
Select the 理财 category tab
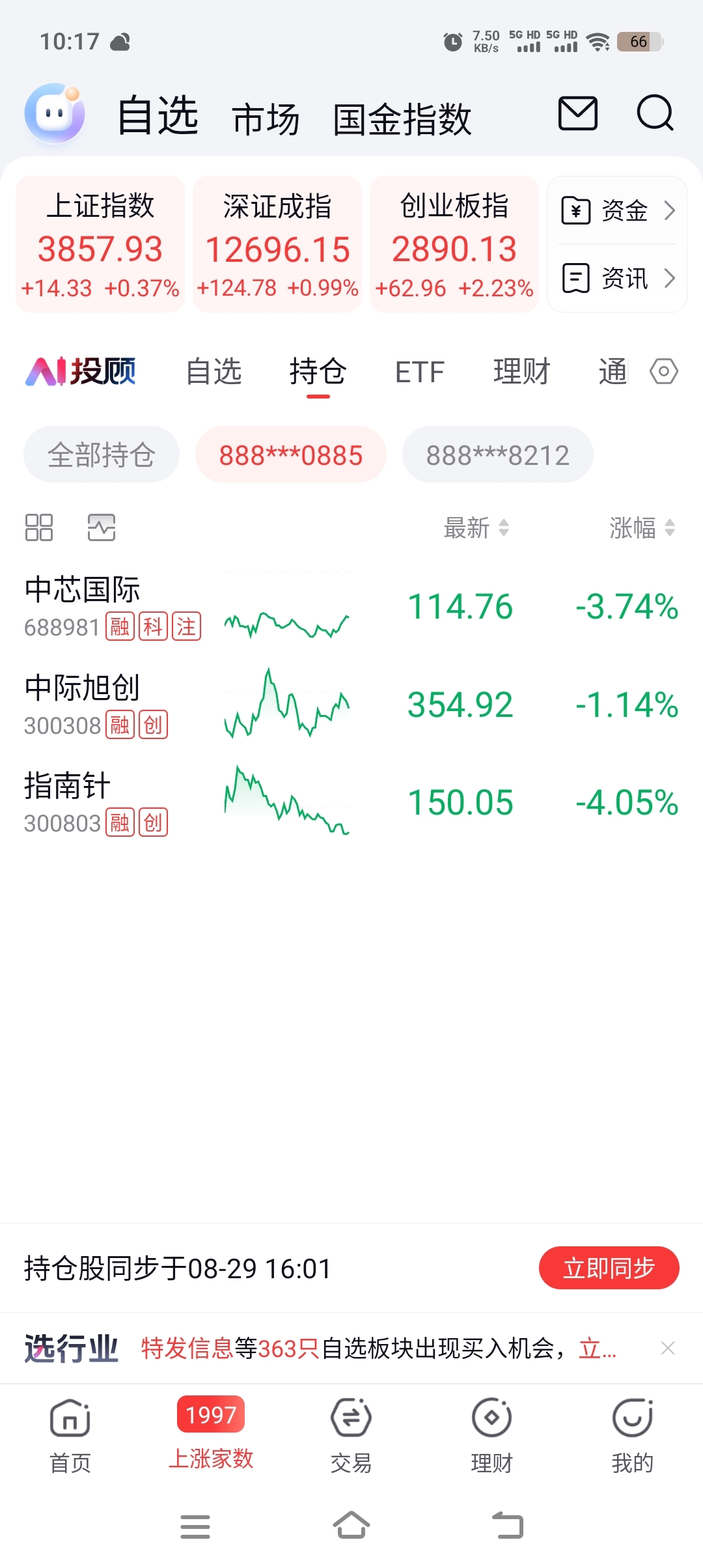[521, 372]
